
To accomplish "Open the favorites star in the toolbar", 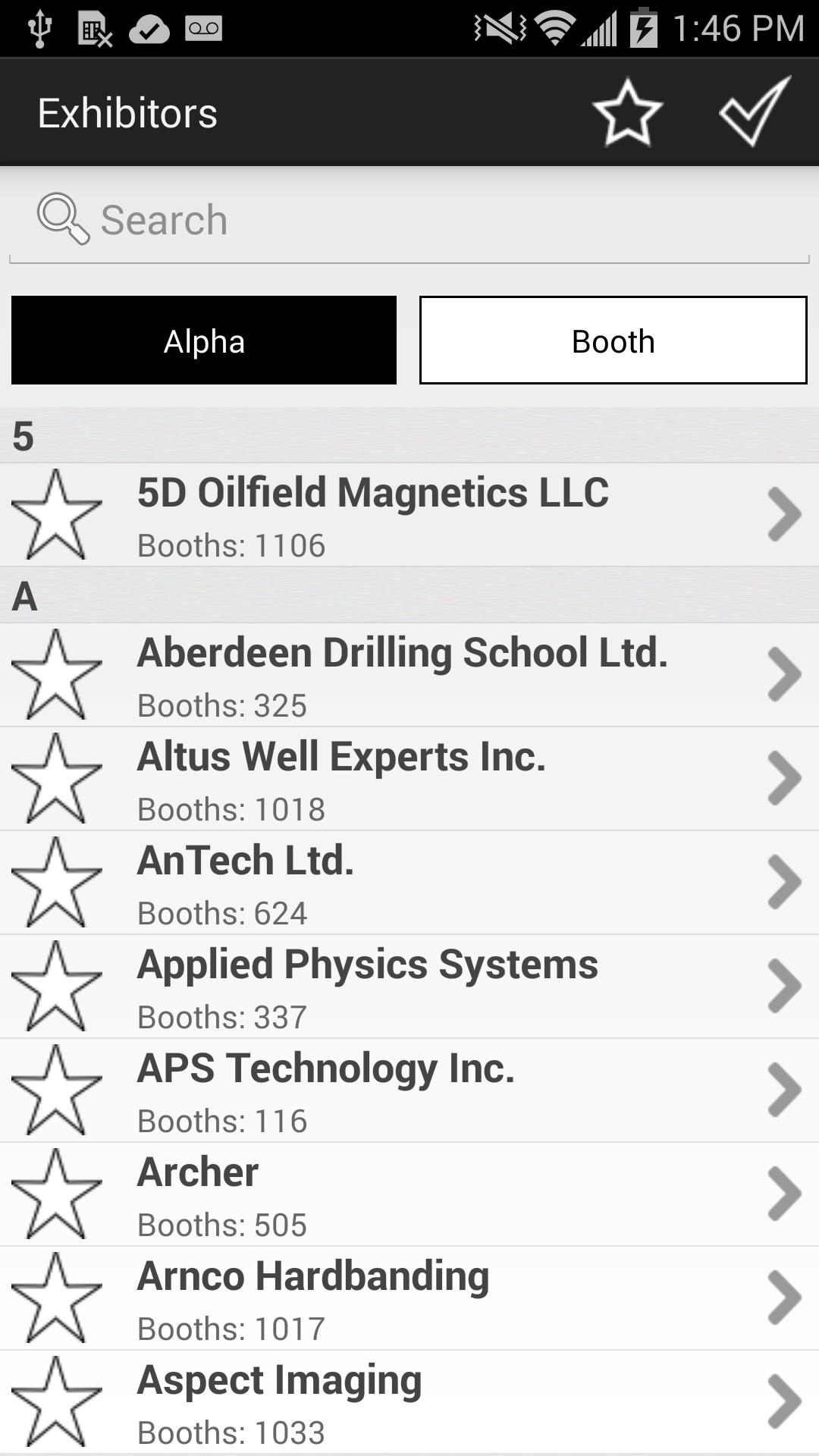I will (x=626, y=114).
